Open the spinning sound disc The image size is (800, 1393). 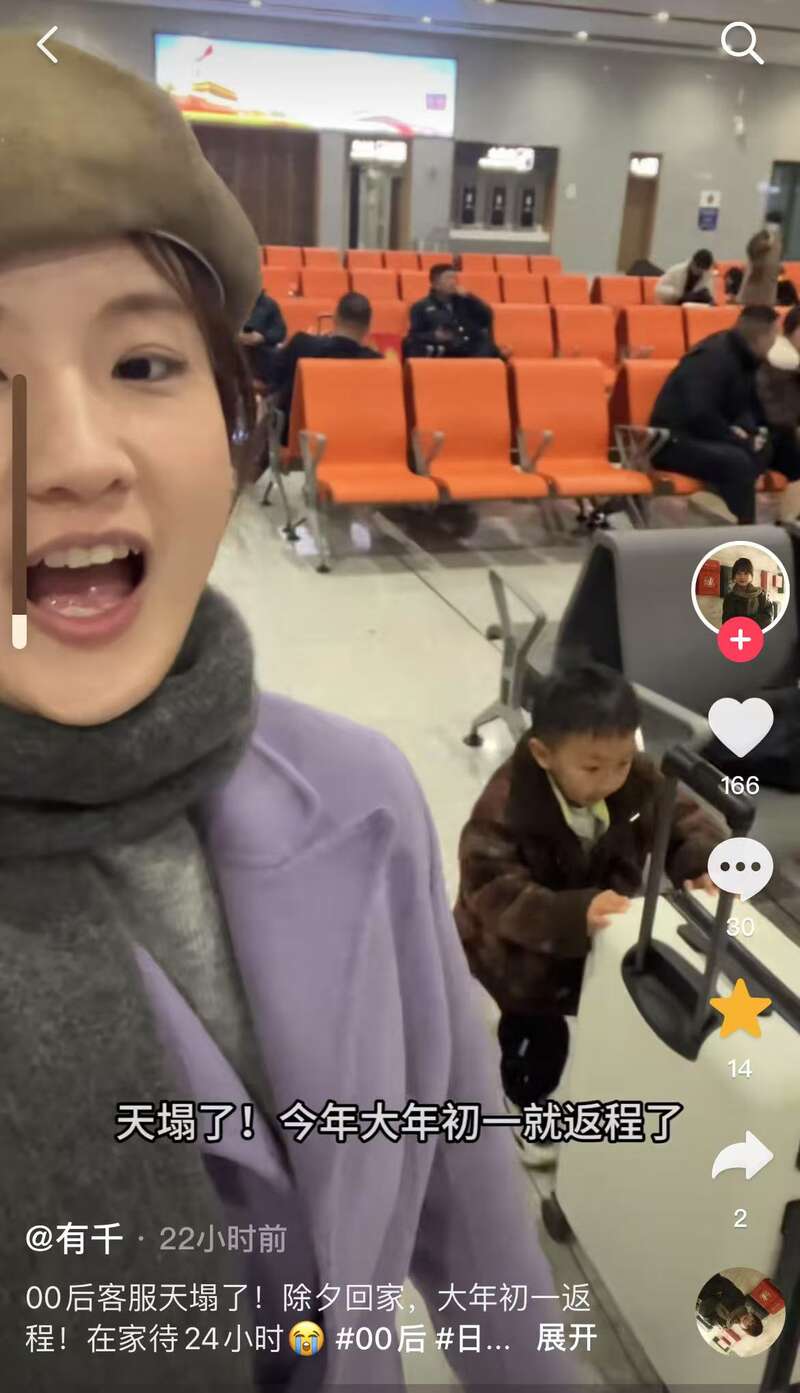pos(741,1312)
